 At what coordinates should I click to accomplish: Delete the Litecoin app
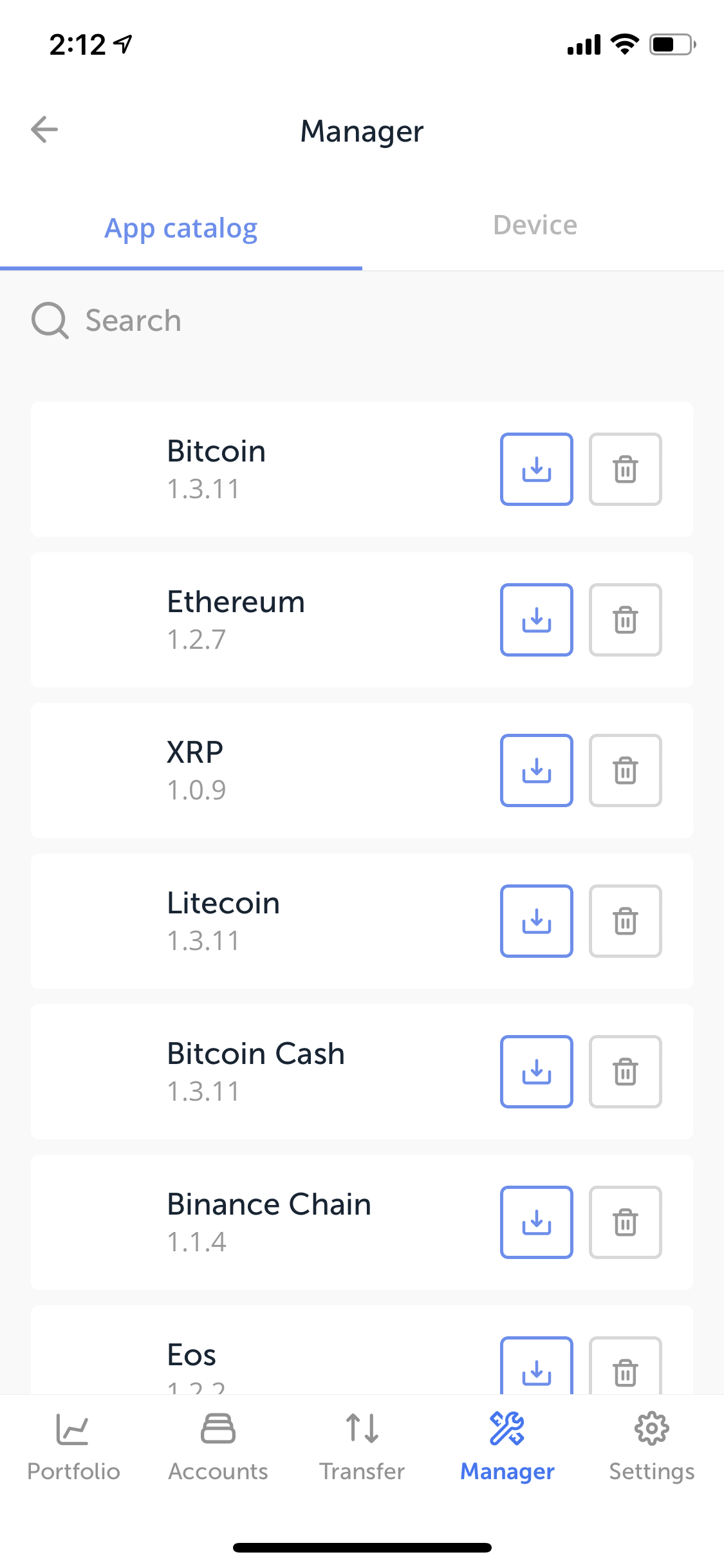626,921
